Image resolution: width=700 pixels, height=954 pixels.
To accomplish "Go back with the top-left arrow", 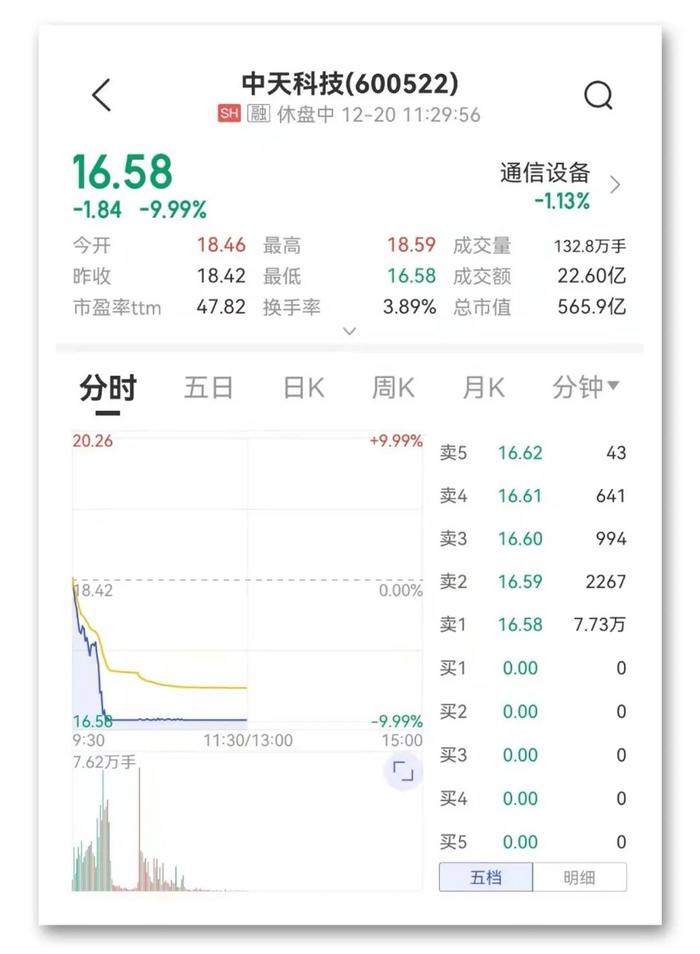I will point(101,96).
